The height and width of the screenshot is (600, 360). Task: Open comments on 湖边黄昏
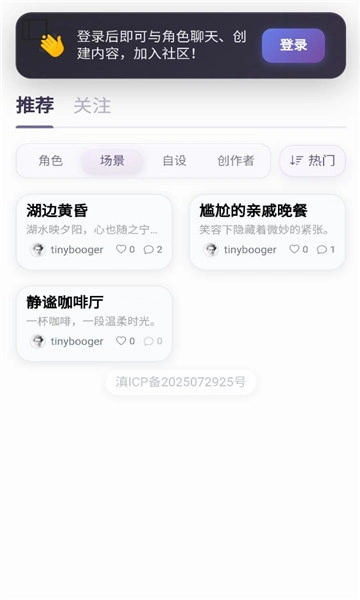coord(153,249)
